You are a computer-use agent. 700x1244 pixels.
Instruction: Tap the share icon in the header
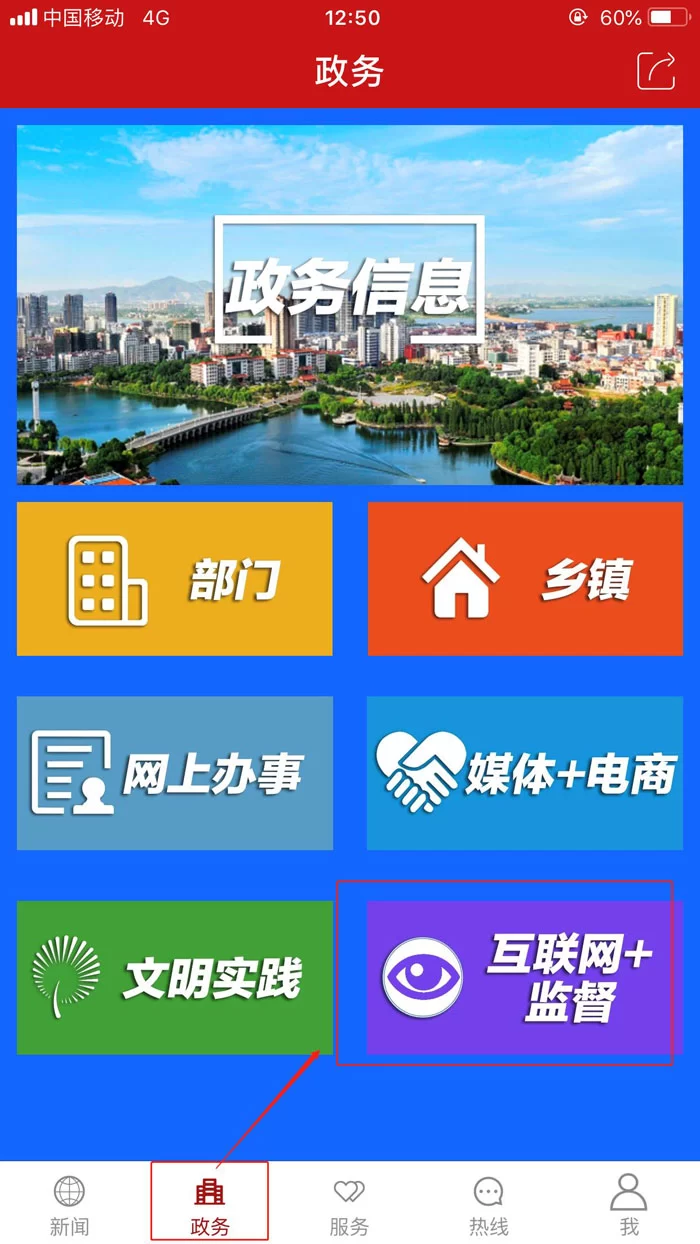pyautogui.click(x=657, y=71)
